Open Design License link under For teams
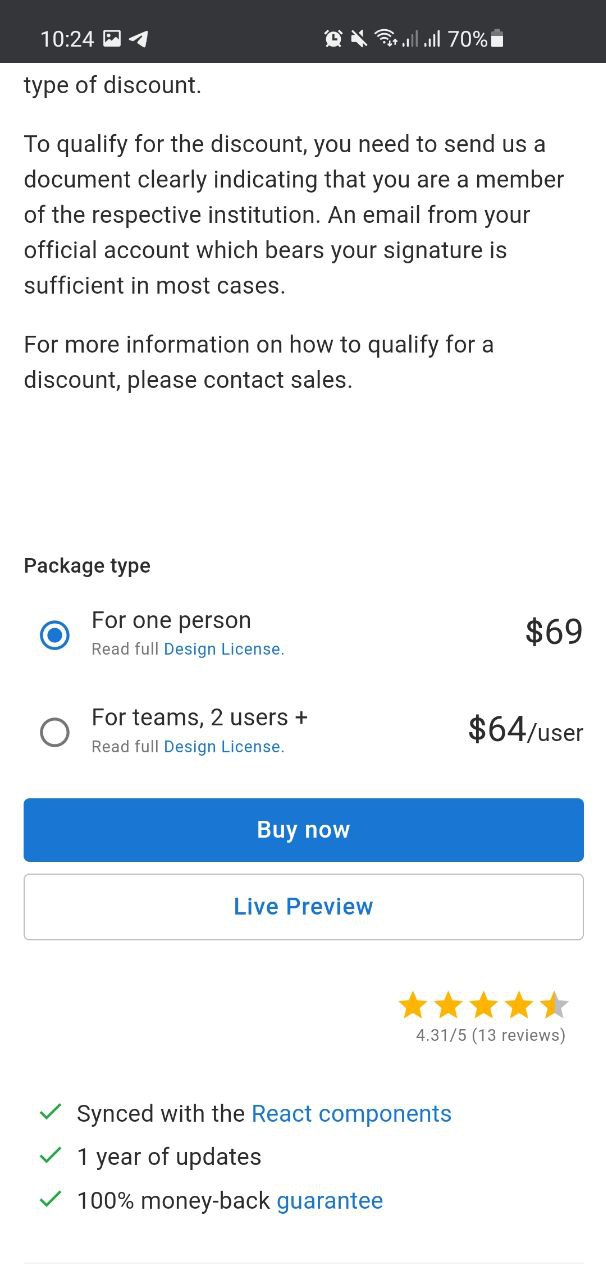Image resolution: width=606 pixels, height=1280 pixels. (x=223, y=747)
